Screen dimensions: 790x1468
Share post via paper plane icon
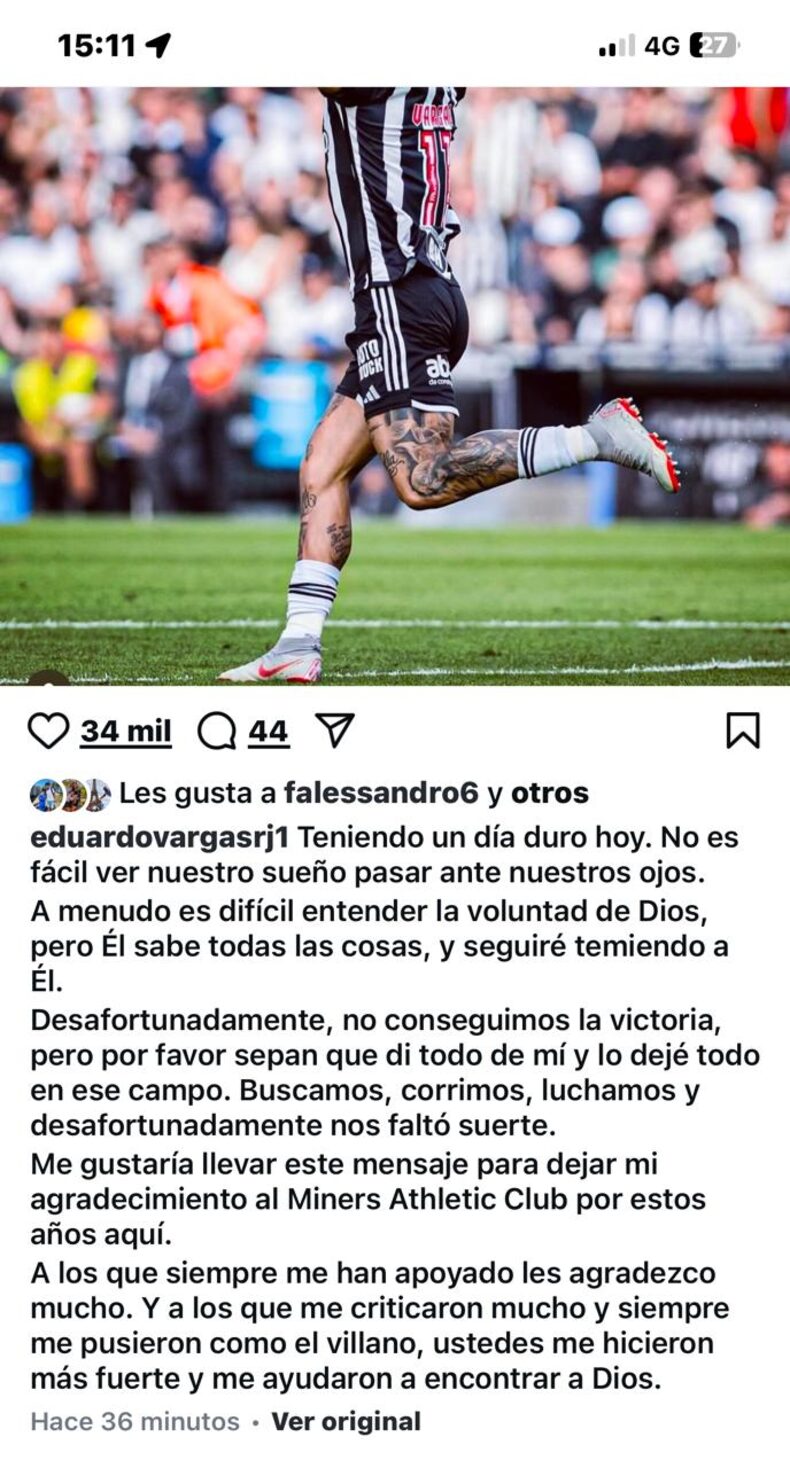[x=334, y=731]
